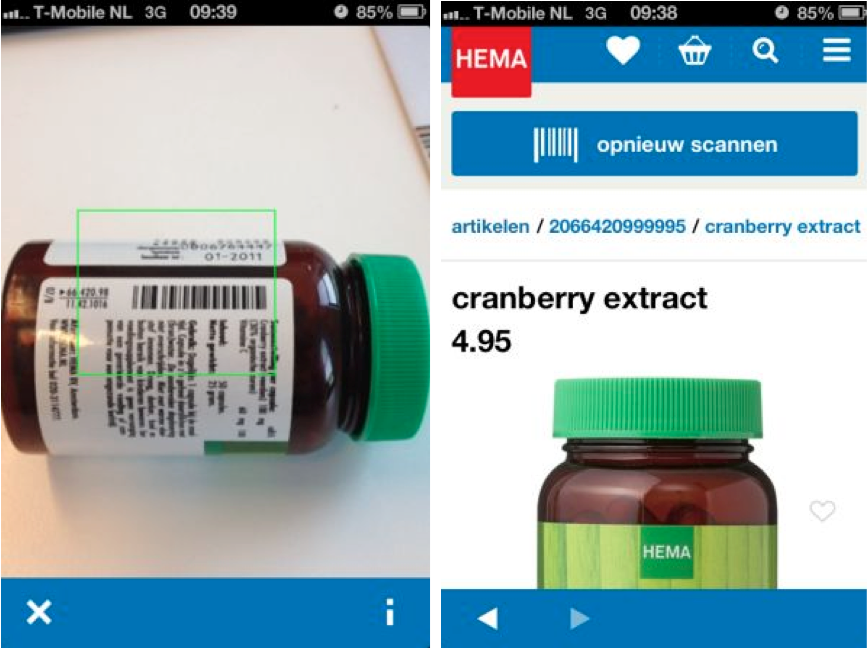Open the scanner info icon
The height and width of the screenshot is (648, 867).
(x=390, y=613)
